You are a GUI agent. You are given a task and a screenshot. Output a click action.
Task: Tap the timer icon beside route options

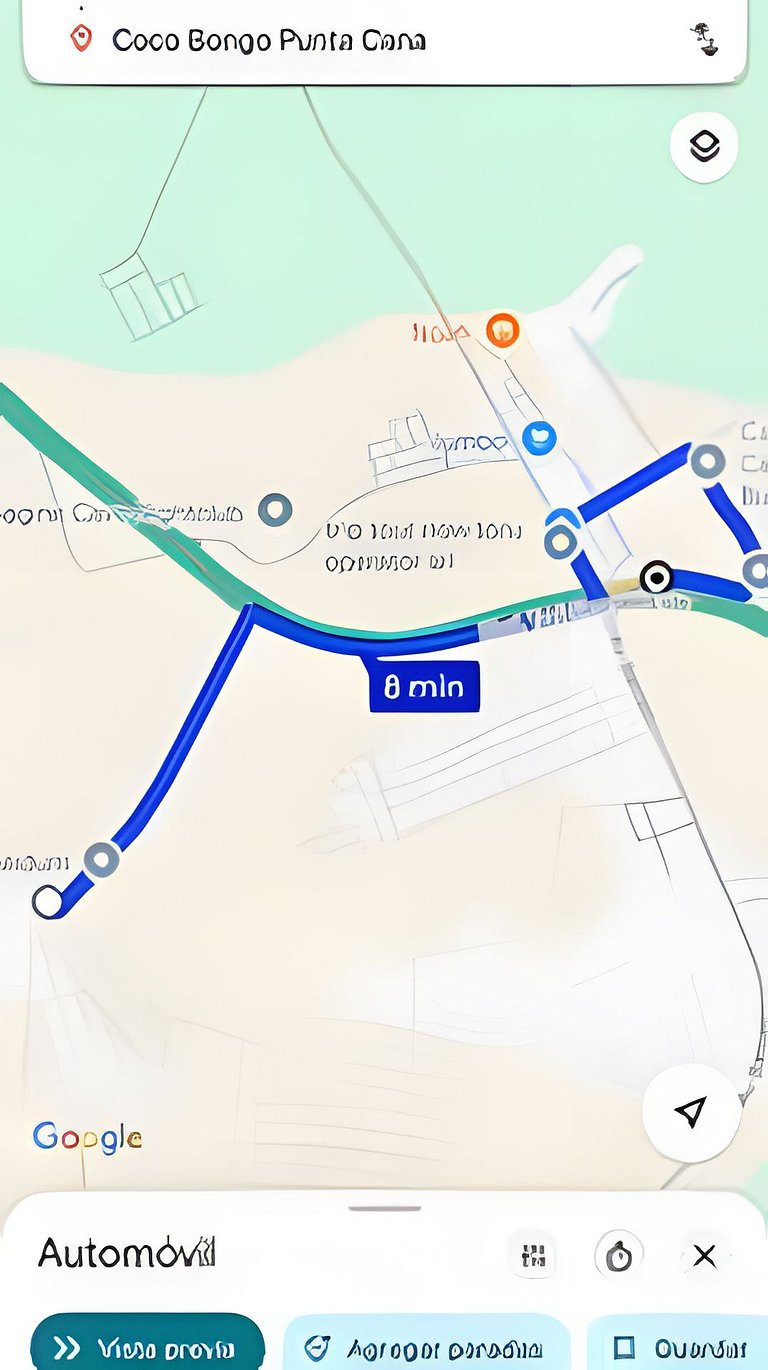(x=619, y=1255)
